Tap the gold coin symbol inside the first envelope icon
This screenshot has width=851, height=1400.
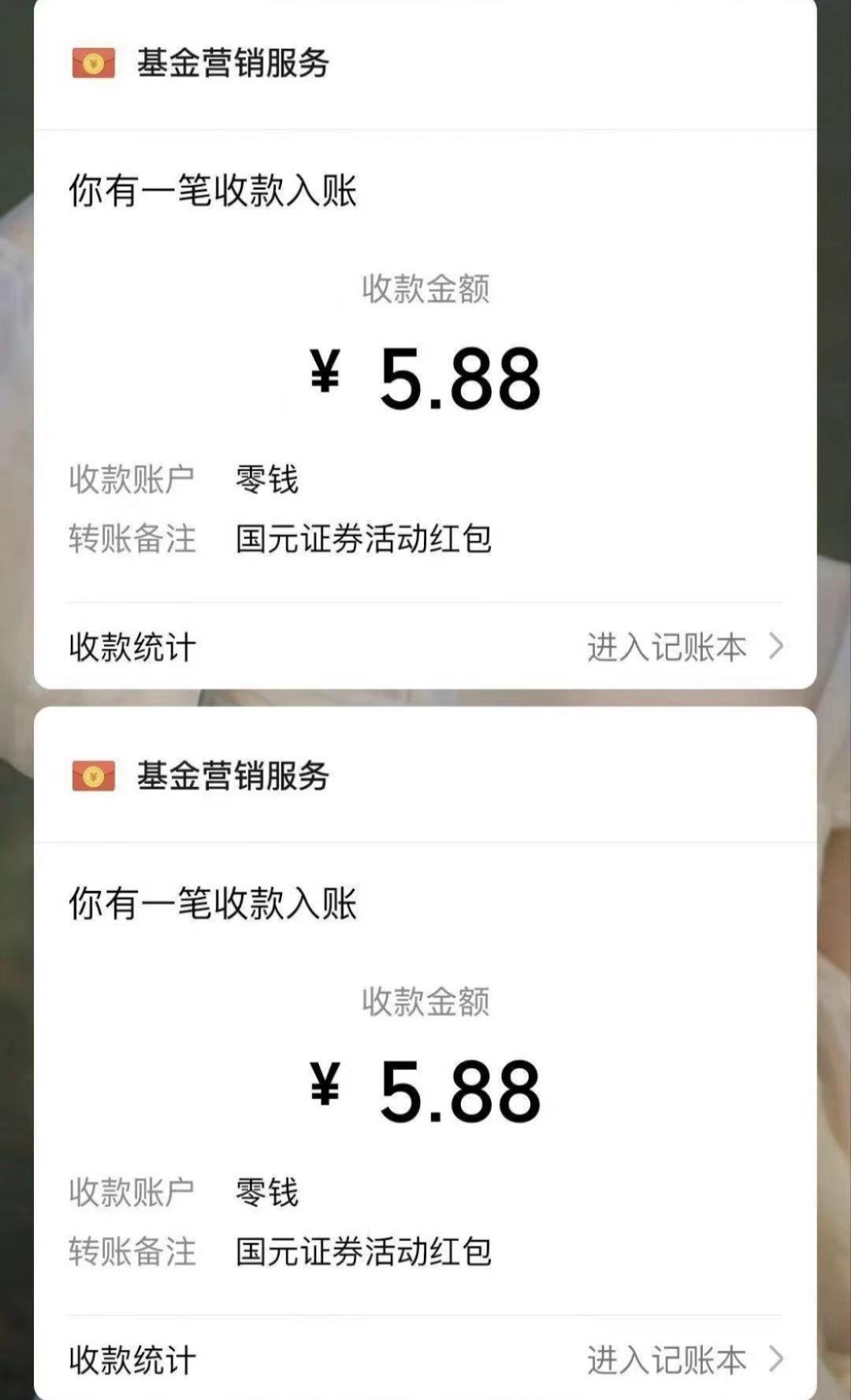[x=93, y=63]
